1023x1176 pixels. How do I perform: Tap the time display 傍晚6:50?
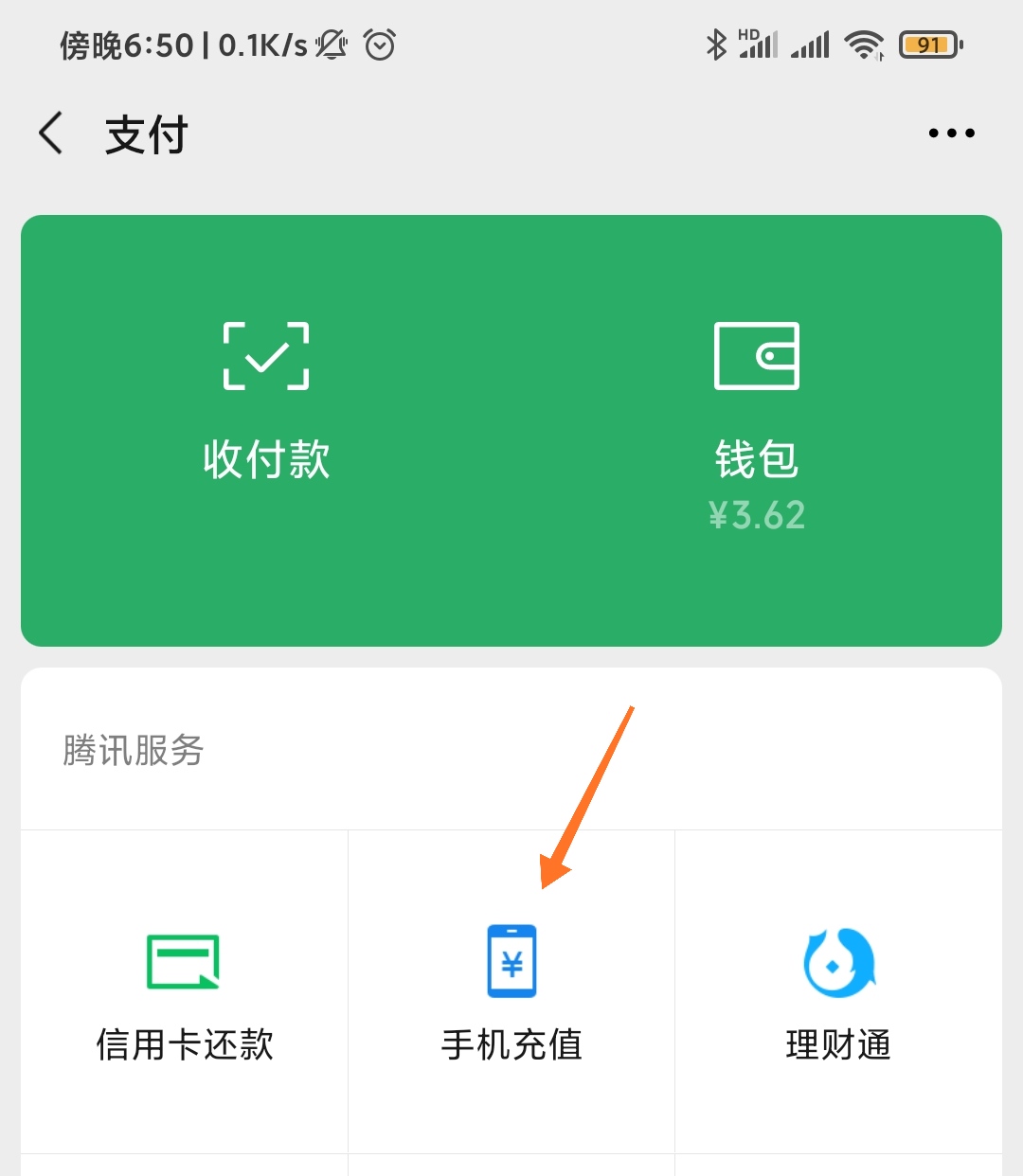(128, 44)
